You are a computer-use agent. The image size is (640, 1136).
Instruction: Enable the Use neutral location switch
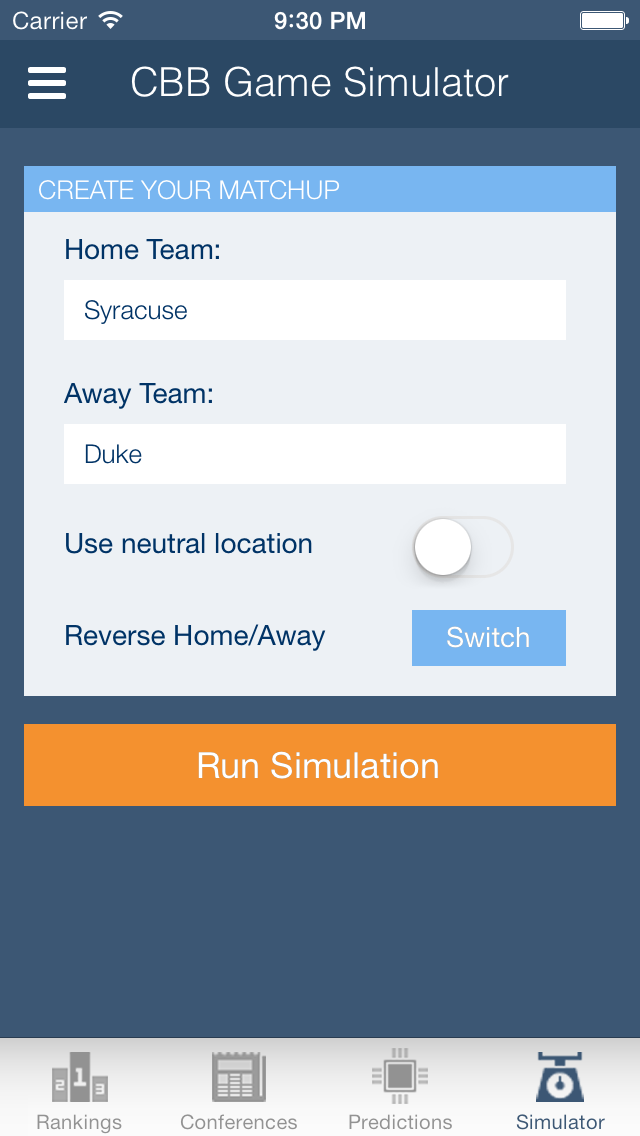pyautogui.click(x=463, y=546)
